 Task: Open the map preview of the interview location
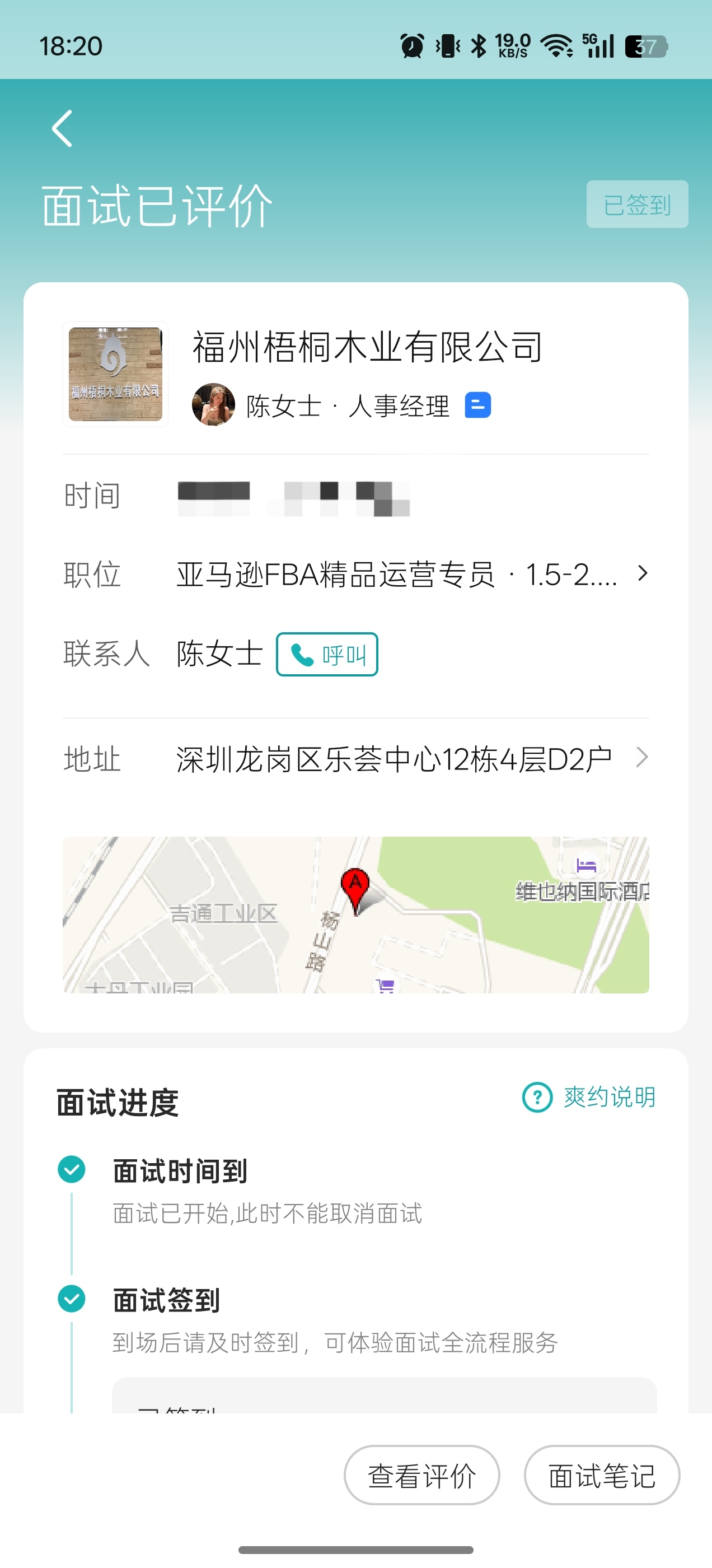[x=355, y=914]
